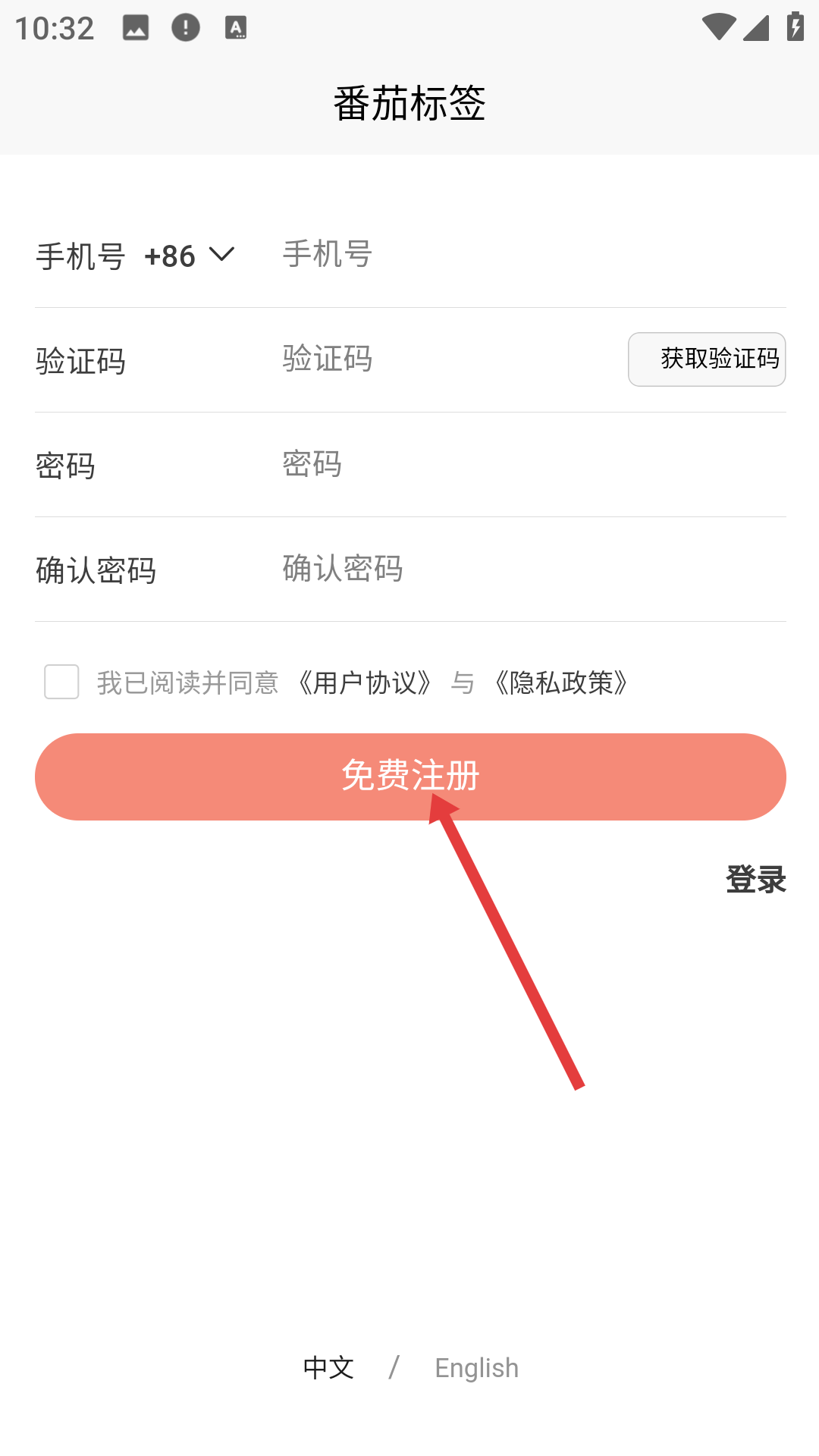Tap 获取验证码 to request a code

click(x=707, y=359)
